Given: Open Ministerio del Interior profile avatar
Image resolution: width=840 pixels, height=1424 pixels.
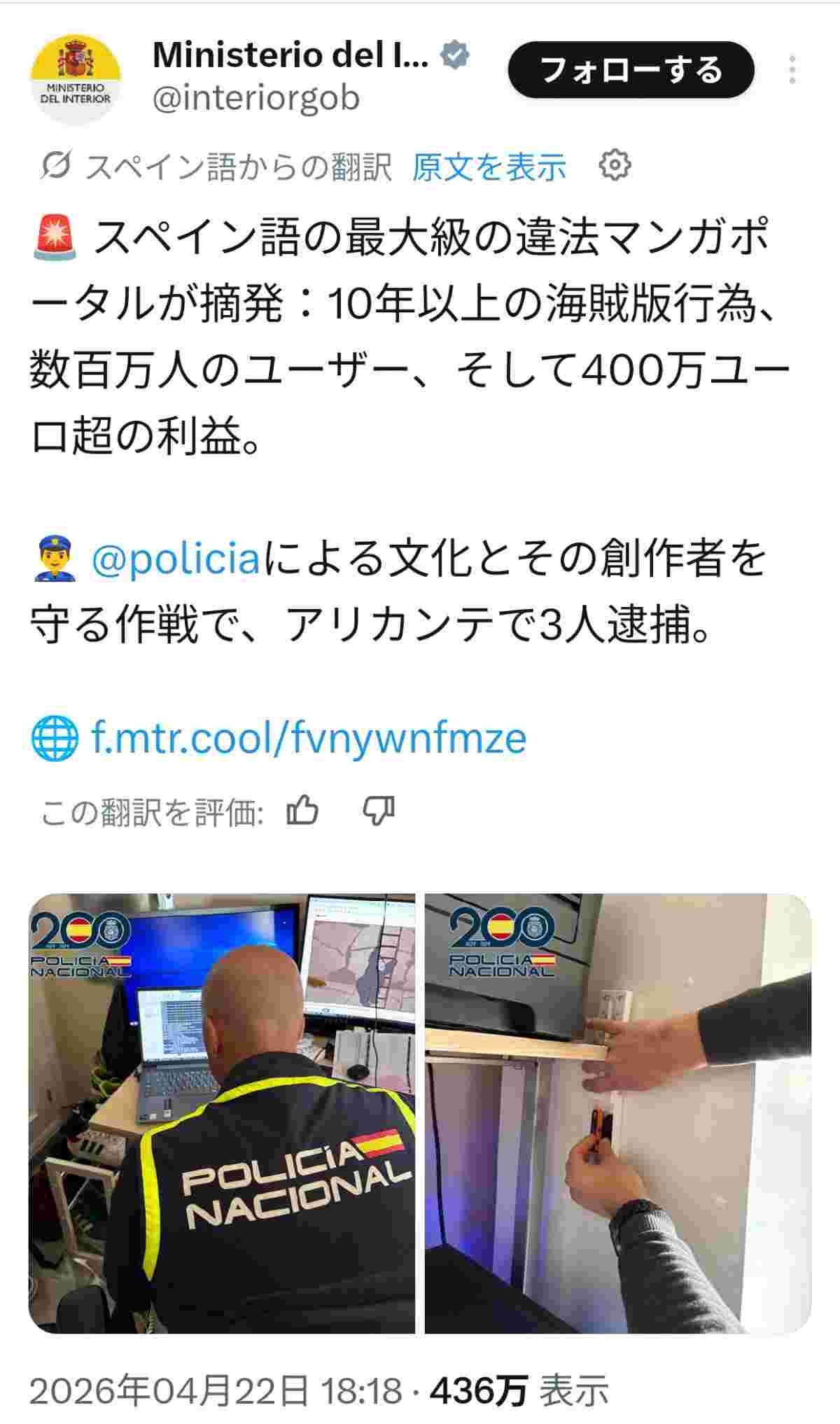Looking at the screenshot, I should 76,78.
